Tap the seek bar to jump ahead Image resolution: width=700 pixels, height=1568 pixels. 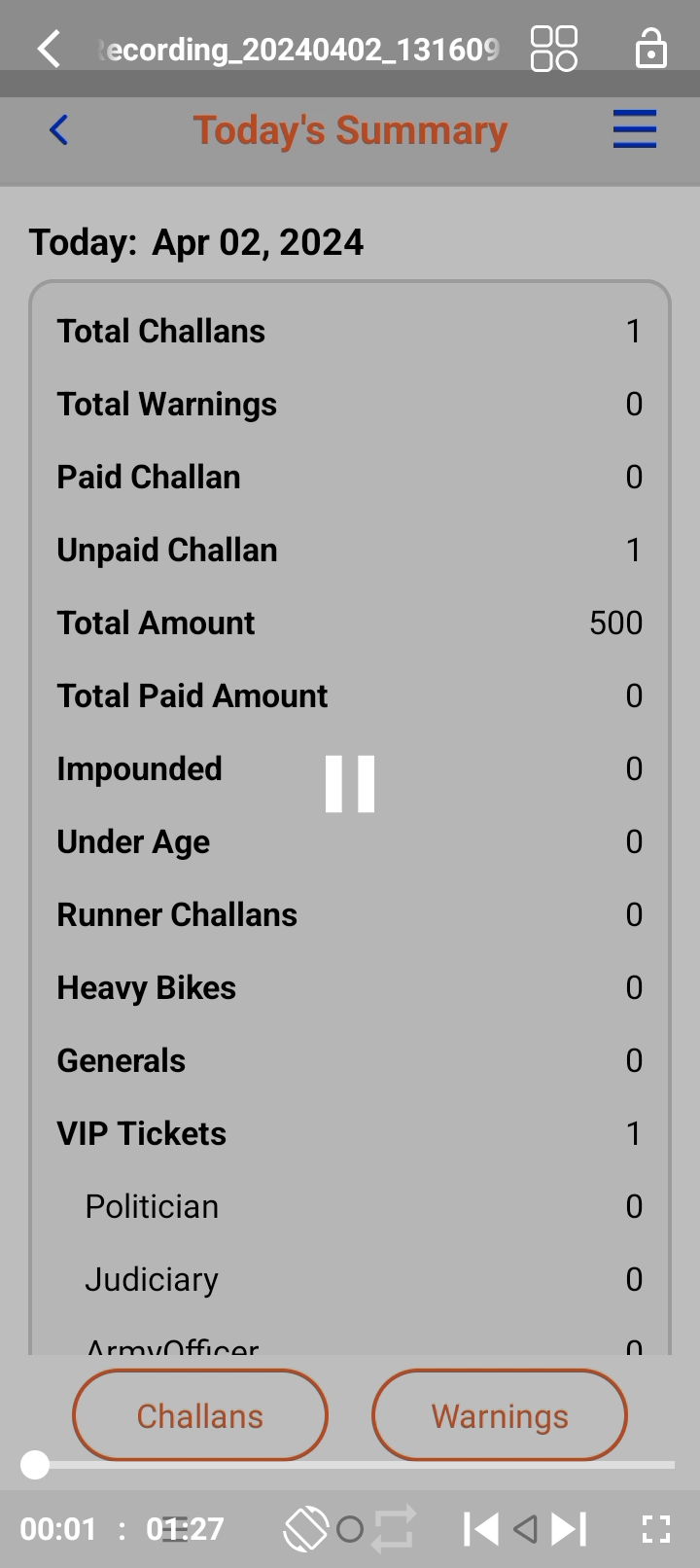pos(389,1464)
